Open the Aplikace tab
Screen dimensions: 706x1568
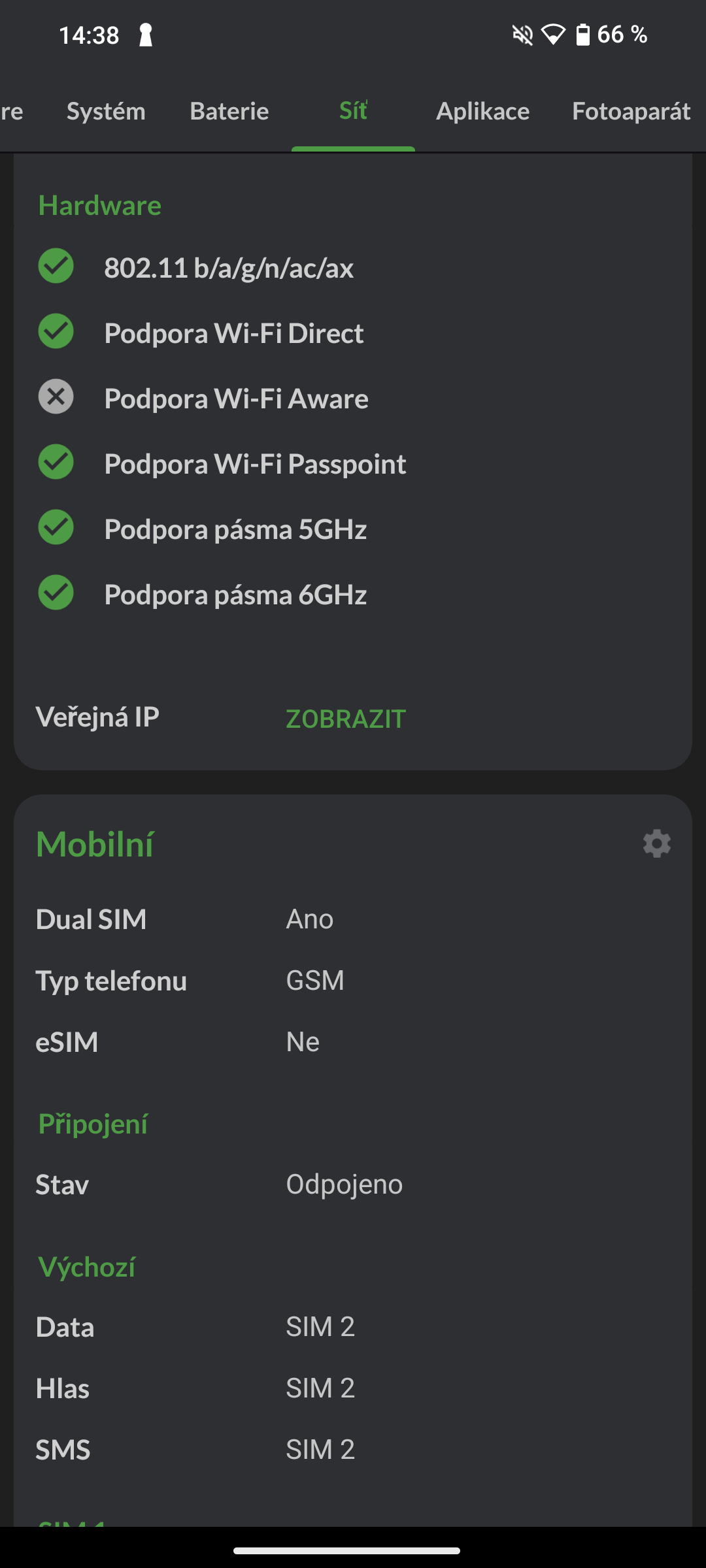click(x=483, y=111)
